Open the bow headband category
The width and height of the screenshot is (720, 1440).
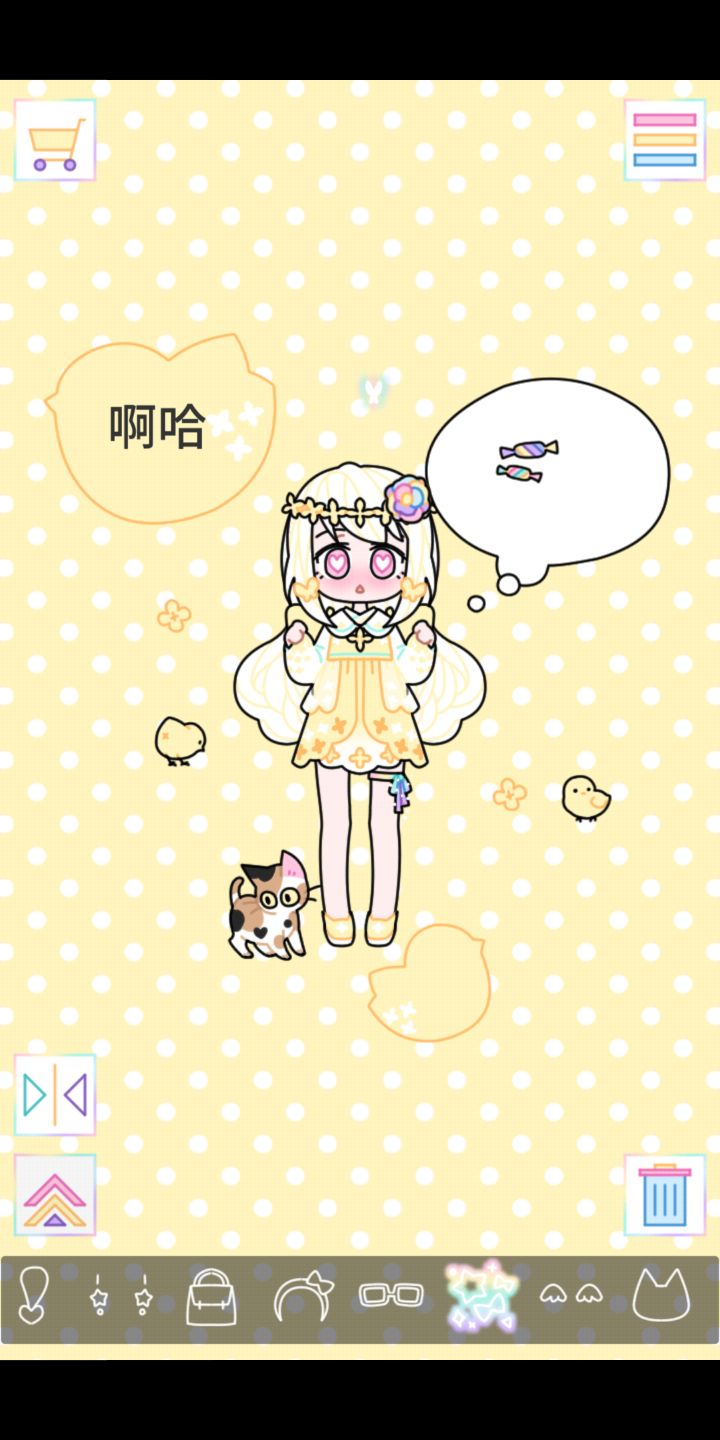pyautogui.click(x=303, y=1297)
